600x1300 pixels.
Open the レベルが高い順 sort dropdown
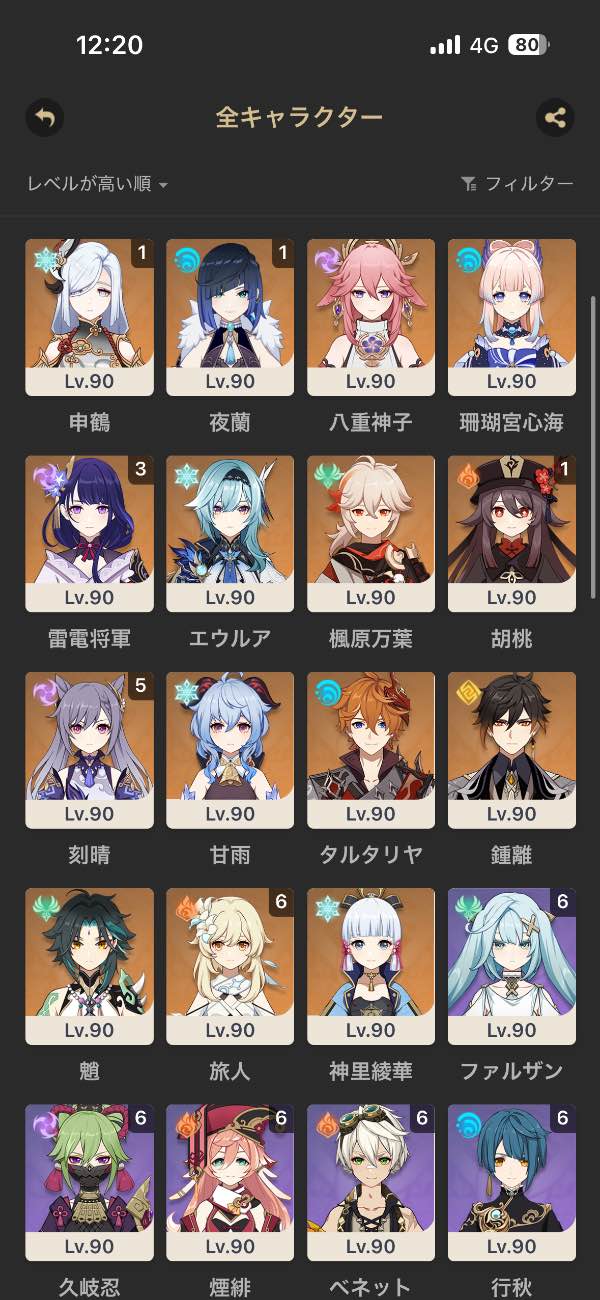coord(97,184)
